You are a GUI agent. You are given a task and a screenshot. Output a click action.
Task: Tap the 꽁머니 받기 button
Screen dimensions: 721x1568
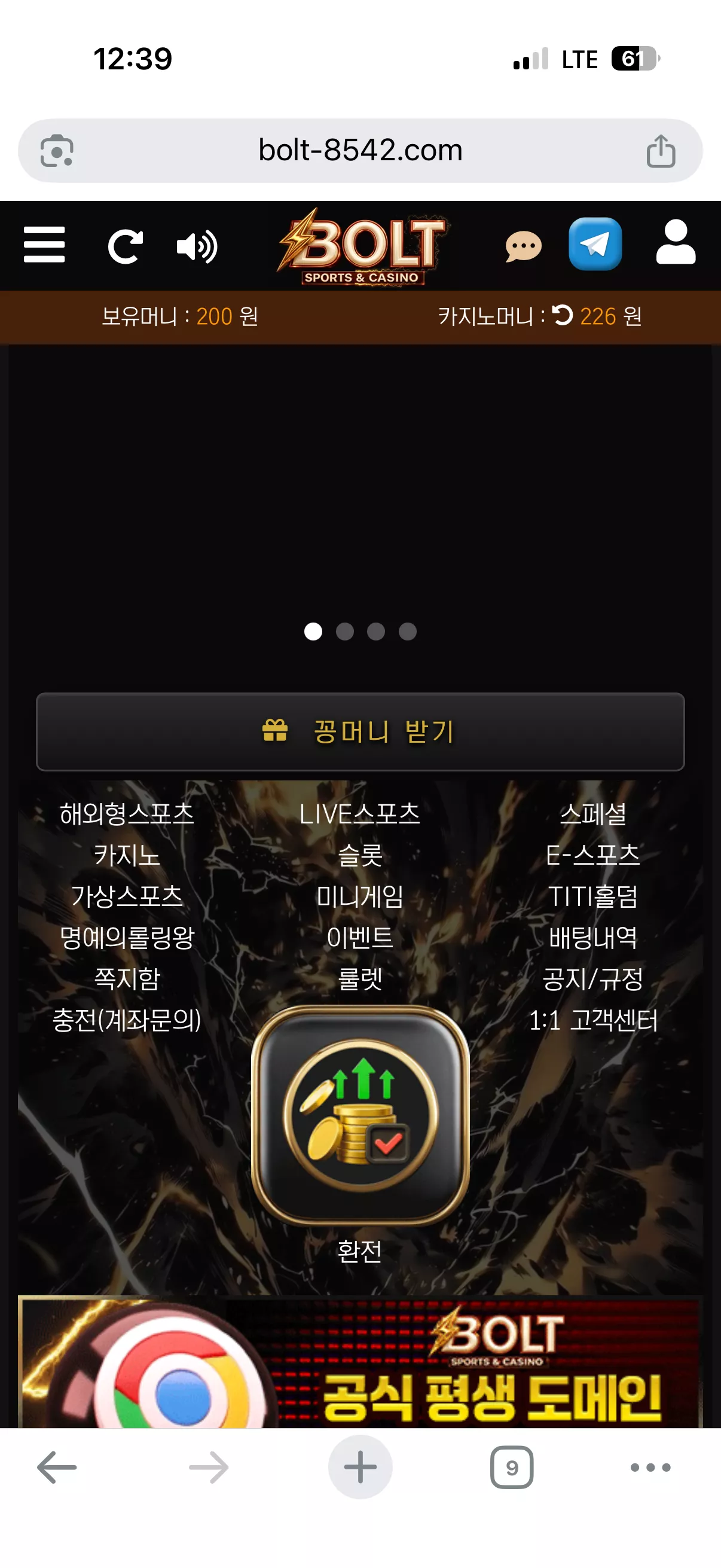click(x=360, y=731)
